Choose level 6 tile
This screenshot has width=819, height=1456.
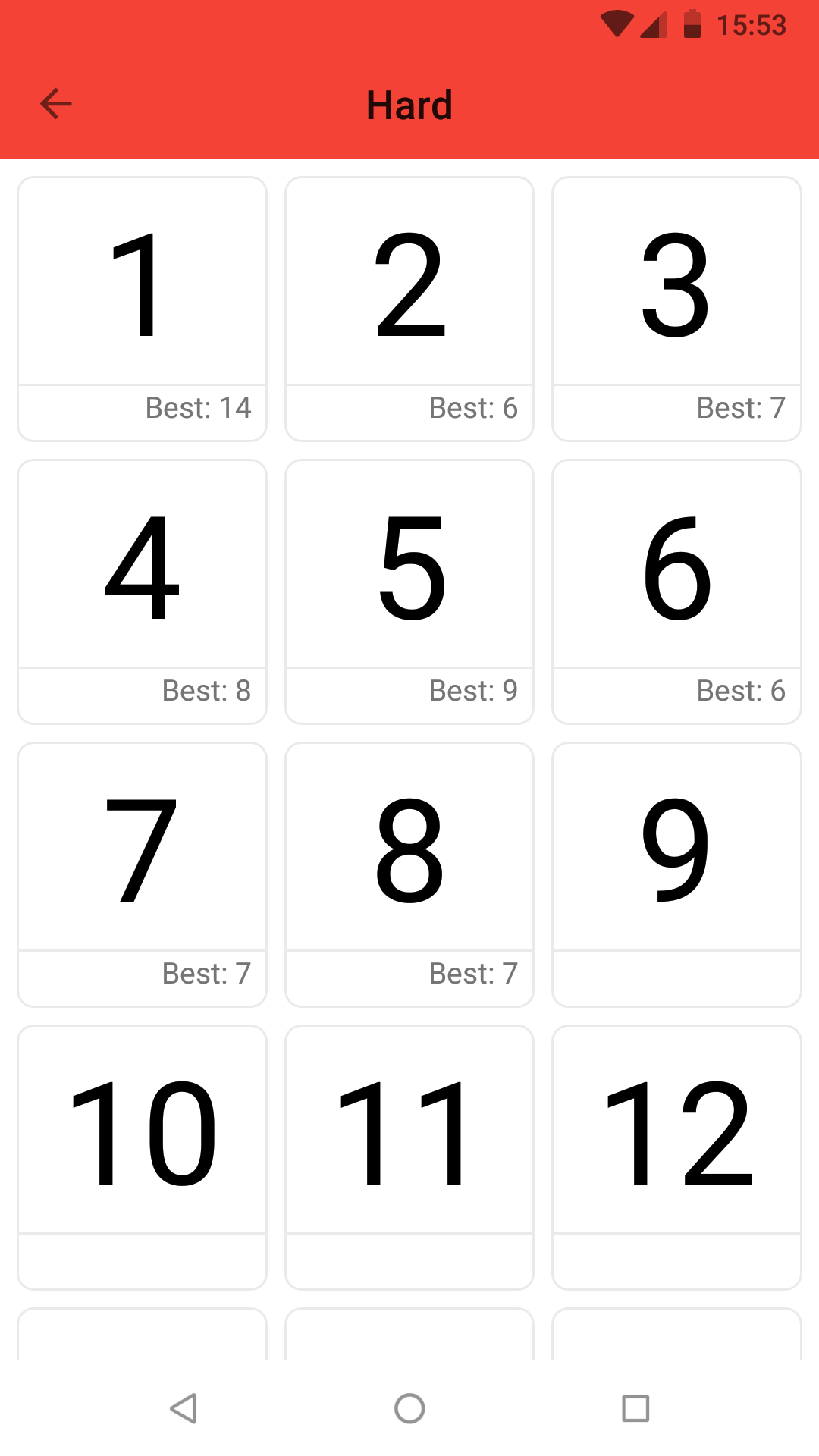(676, 590)
